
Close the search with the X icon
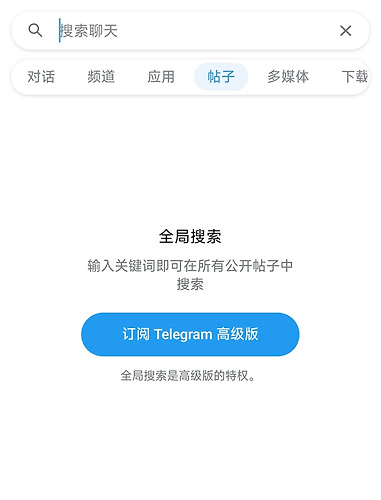point(346,31)
